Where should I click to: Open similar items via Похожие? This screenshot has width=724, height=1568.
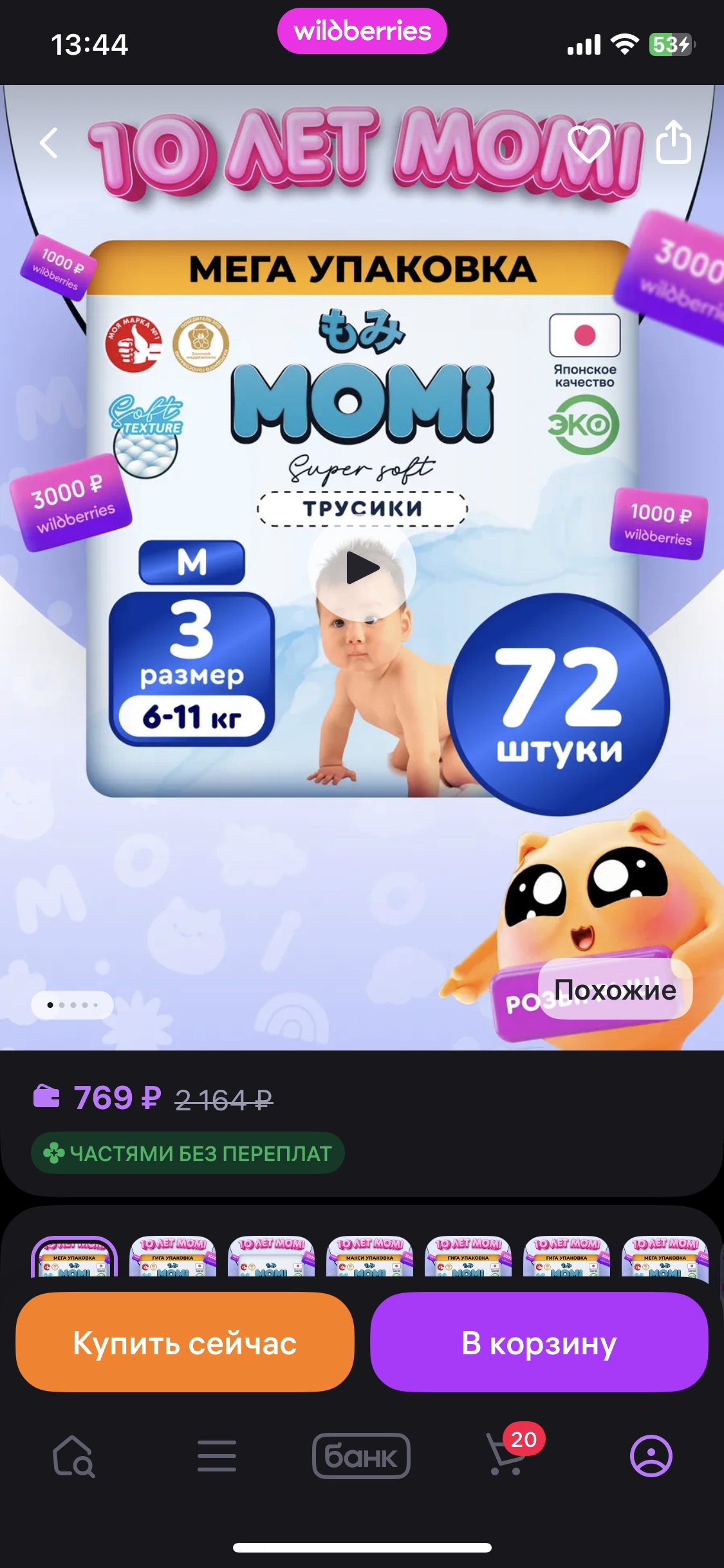click(615, 990)
